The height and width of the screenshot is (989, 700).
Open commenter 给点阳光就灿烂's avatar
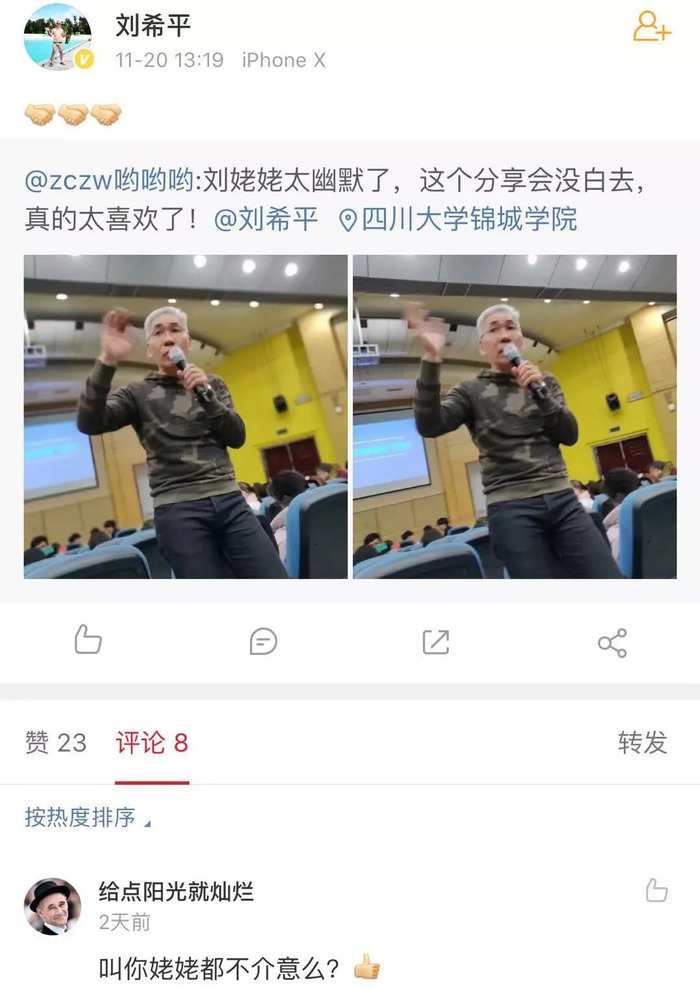coord(52,906)
